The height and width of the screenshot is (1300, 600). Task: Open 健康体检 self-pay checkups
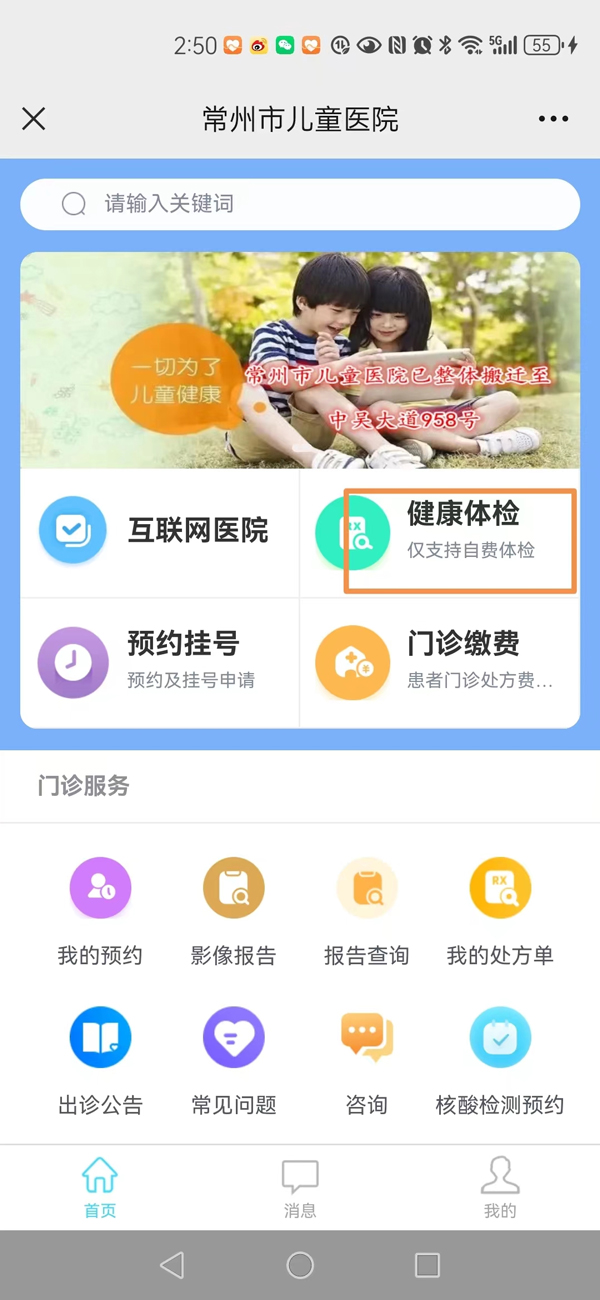pyautogui.click(x=440, y=532)
